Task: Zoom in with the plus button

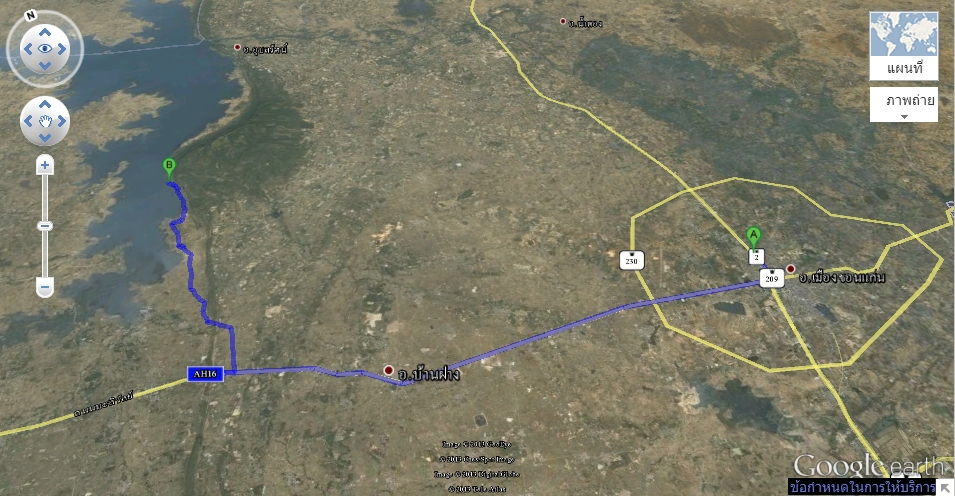Action: tap(45, 165)
